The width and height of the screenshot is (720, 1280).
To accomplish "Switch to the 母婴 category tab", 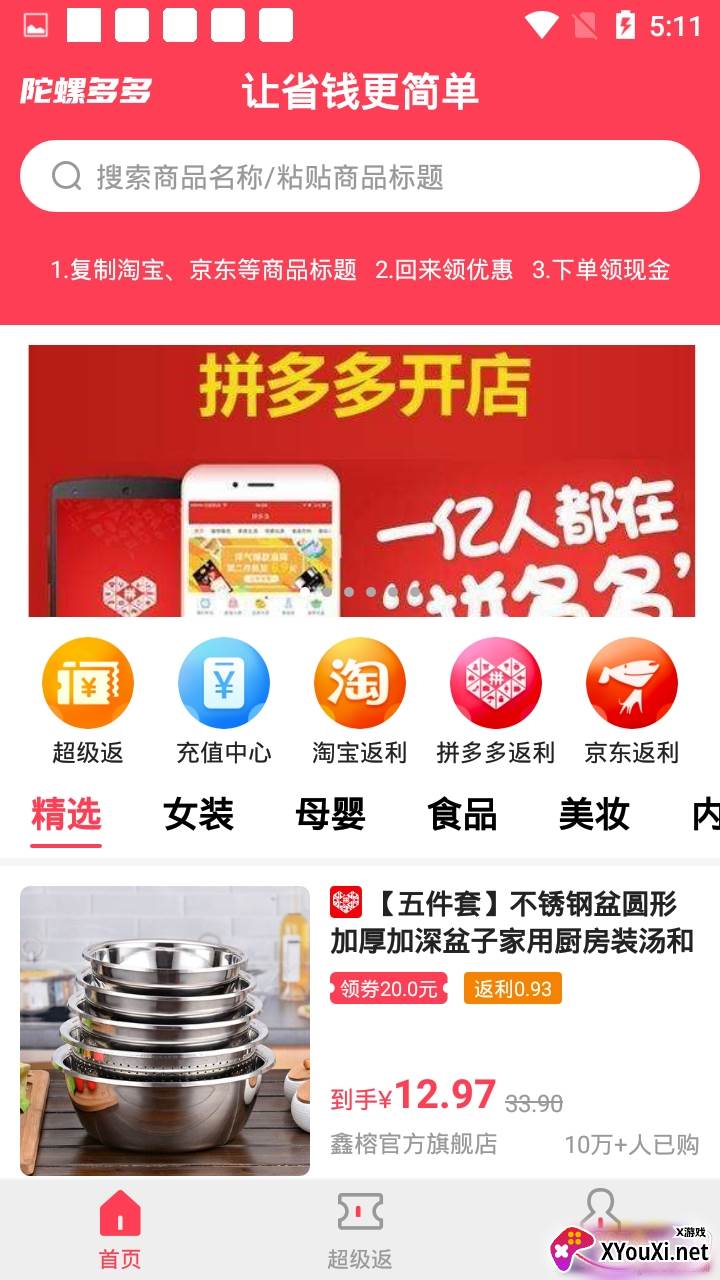I will (x=330, y=815).
